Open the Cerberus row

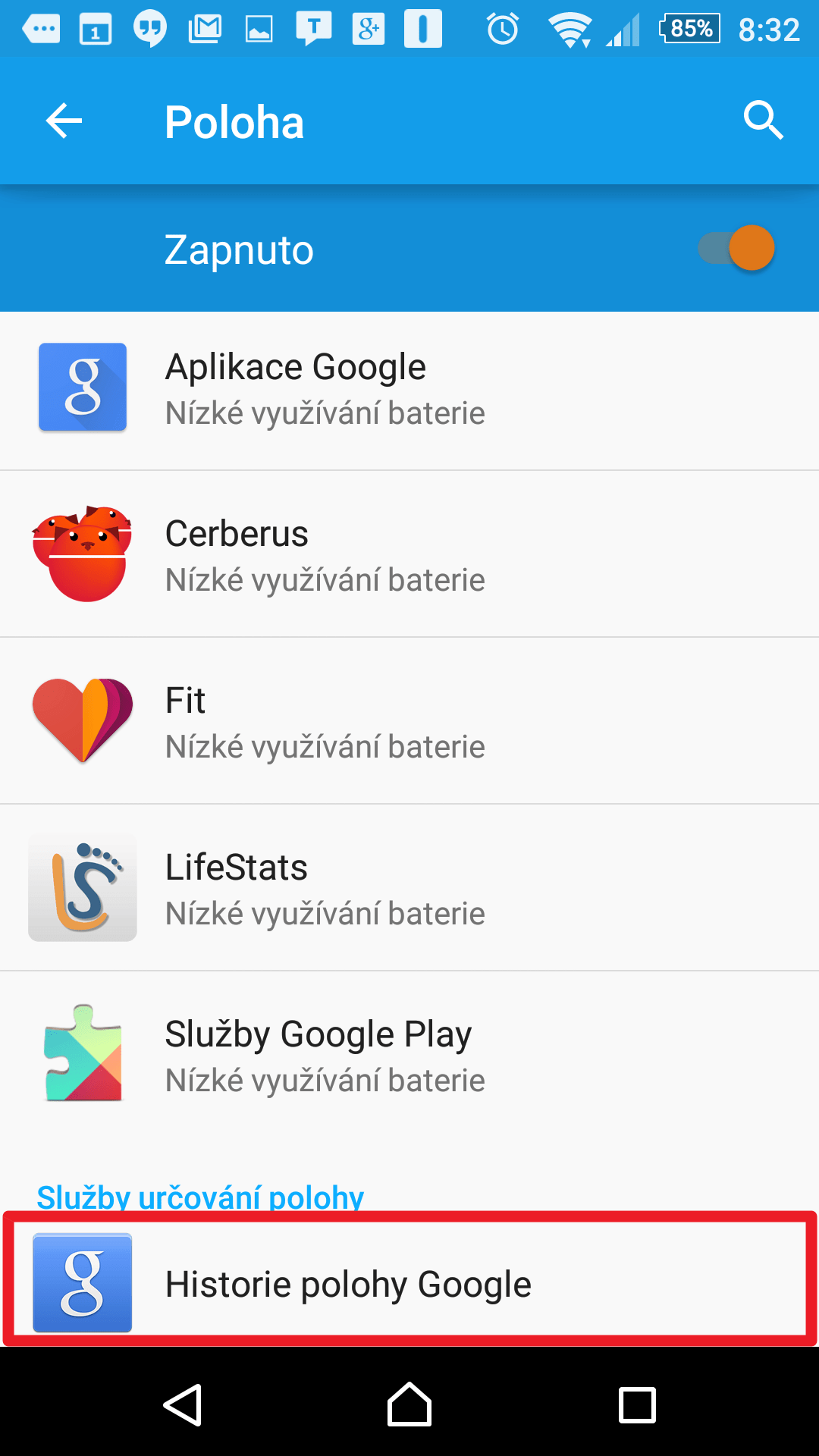[x=409, y=554]
